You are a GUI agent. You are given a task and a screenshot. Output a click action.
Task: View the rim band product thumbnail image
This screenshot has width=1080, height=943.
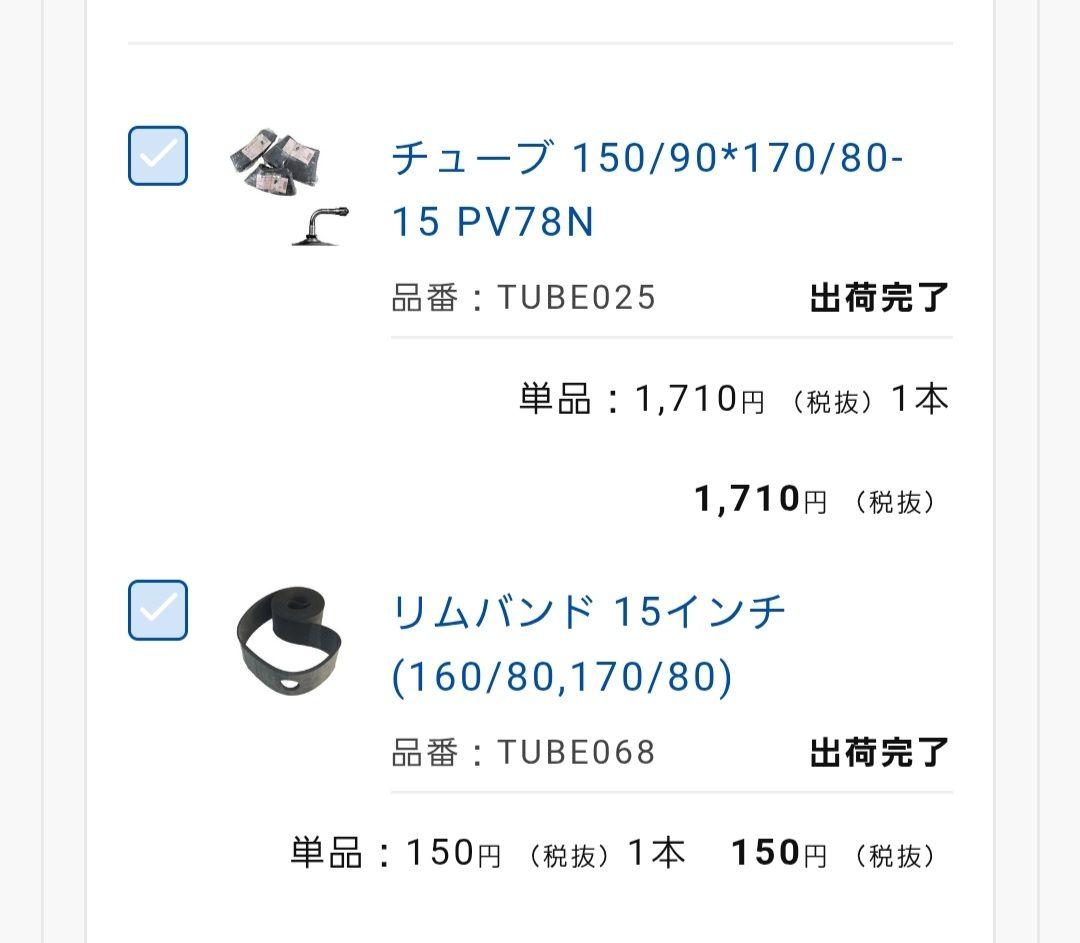289,641
